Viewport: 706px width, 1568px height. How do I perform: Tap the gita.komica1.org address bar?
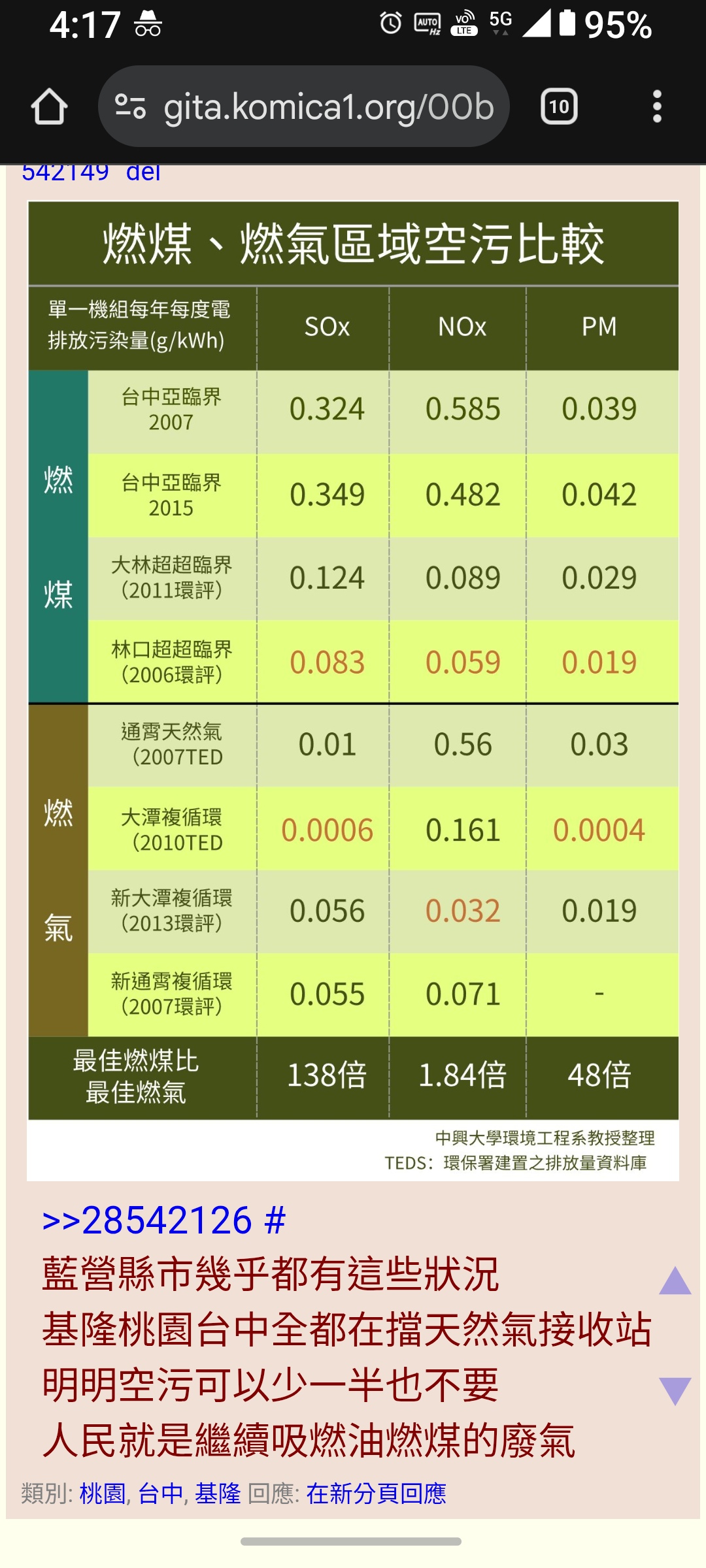pyautogui.click(x=303, y=106)
